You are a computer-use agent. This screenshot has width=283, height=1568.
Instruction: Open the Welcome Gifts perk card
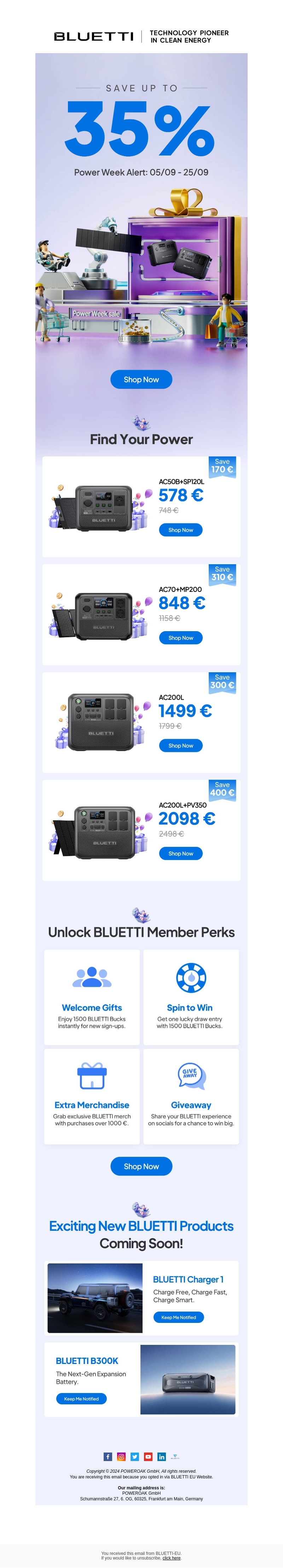pyautogui.click(x=92, y=997)
